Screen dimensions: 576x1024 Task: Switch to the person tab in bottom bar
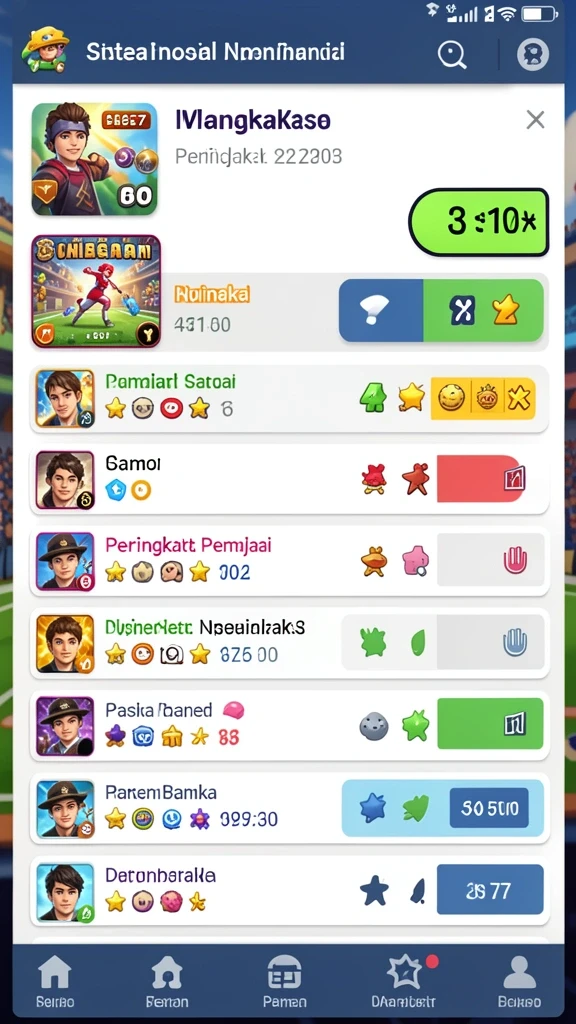click(x=519, y=982)
